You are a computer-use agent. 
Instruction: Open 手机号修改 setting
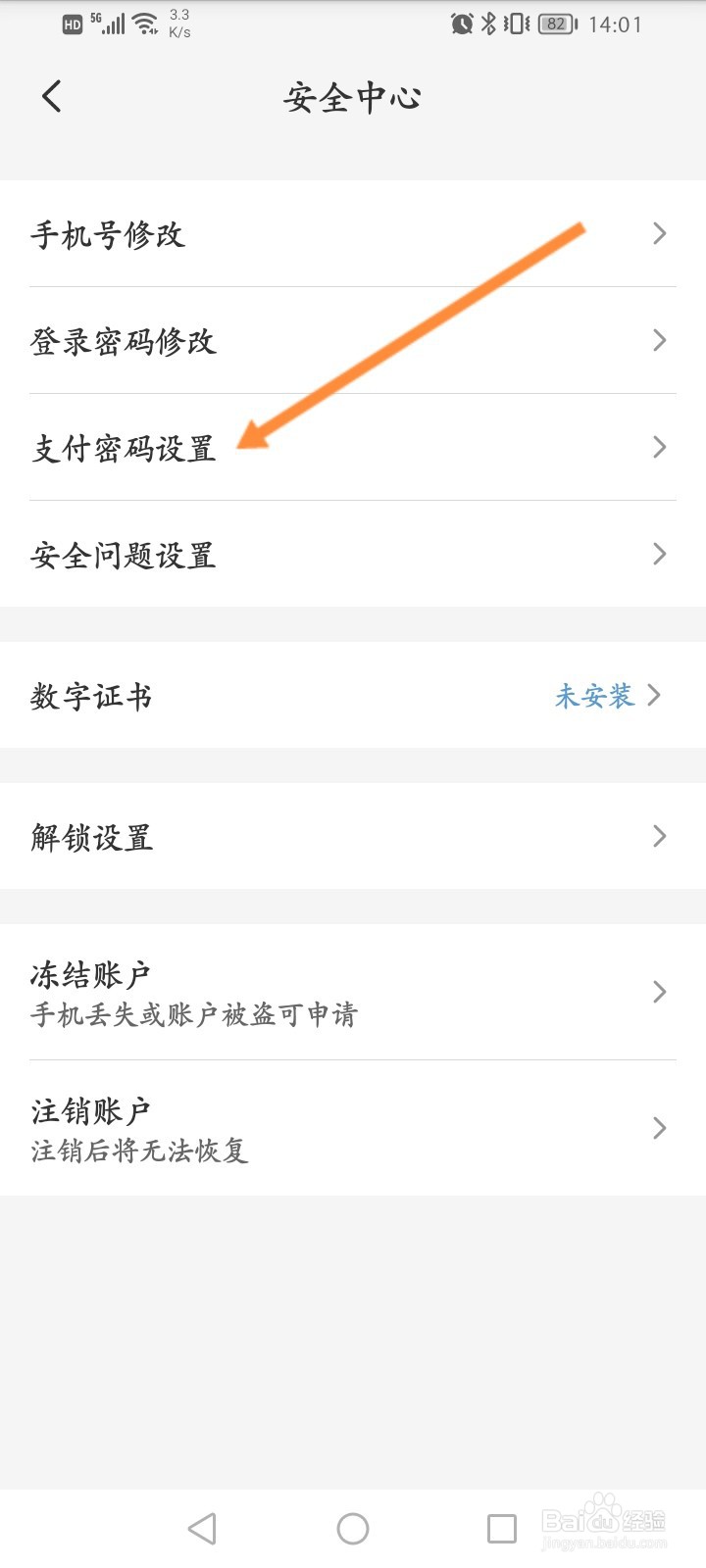click(353, 233)
